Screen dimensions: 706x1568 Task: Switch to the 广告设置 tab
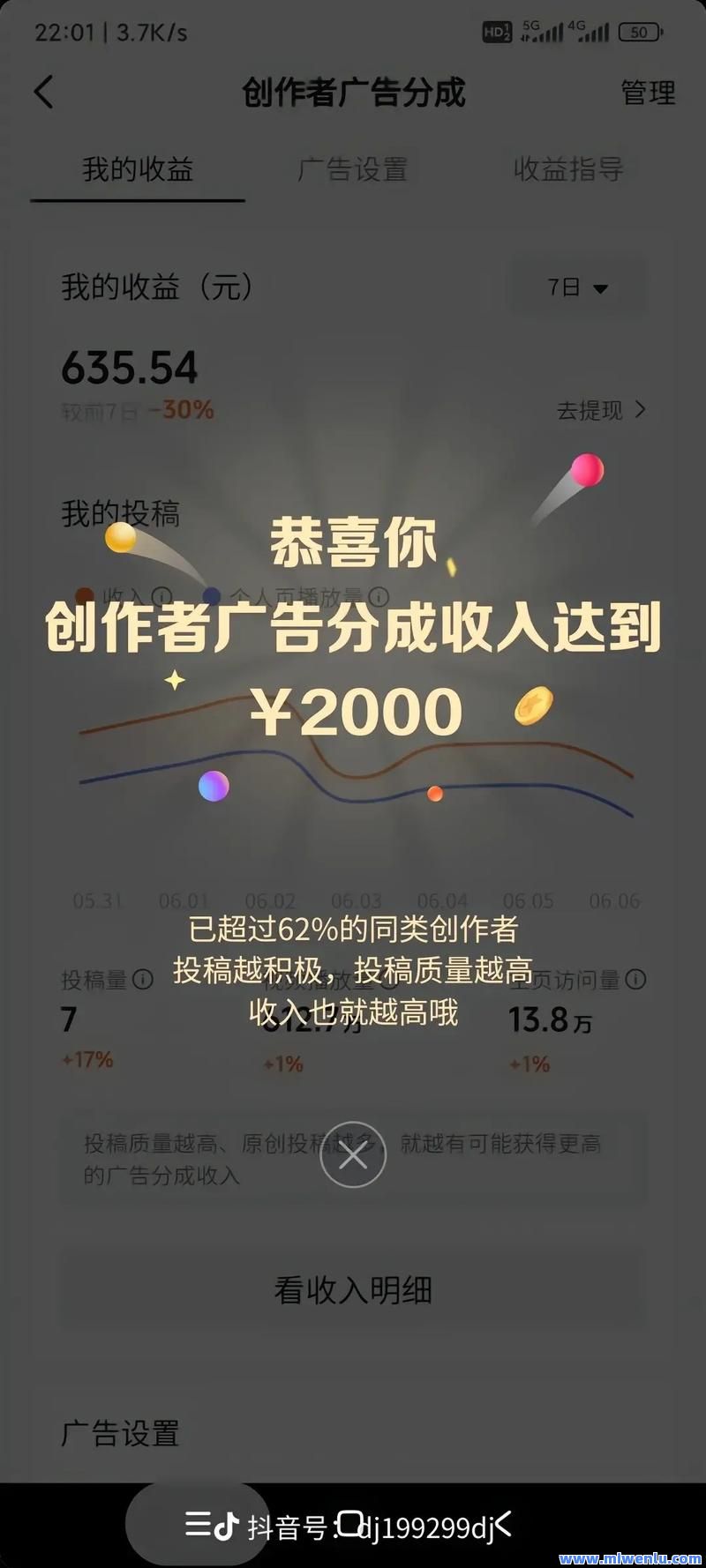(353, 169)
